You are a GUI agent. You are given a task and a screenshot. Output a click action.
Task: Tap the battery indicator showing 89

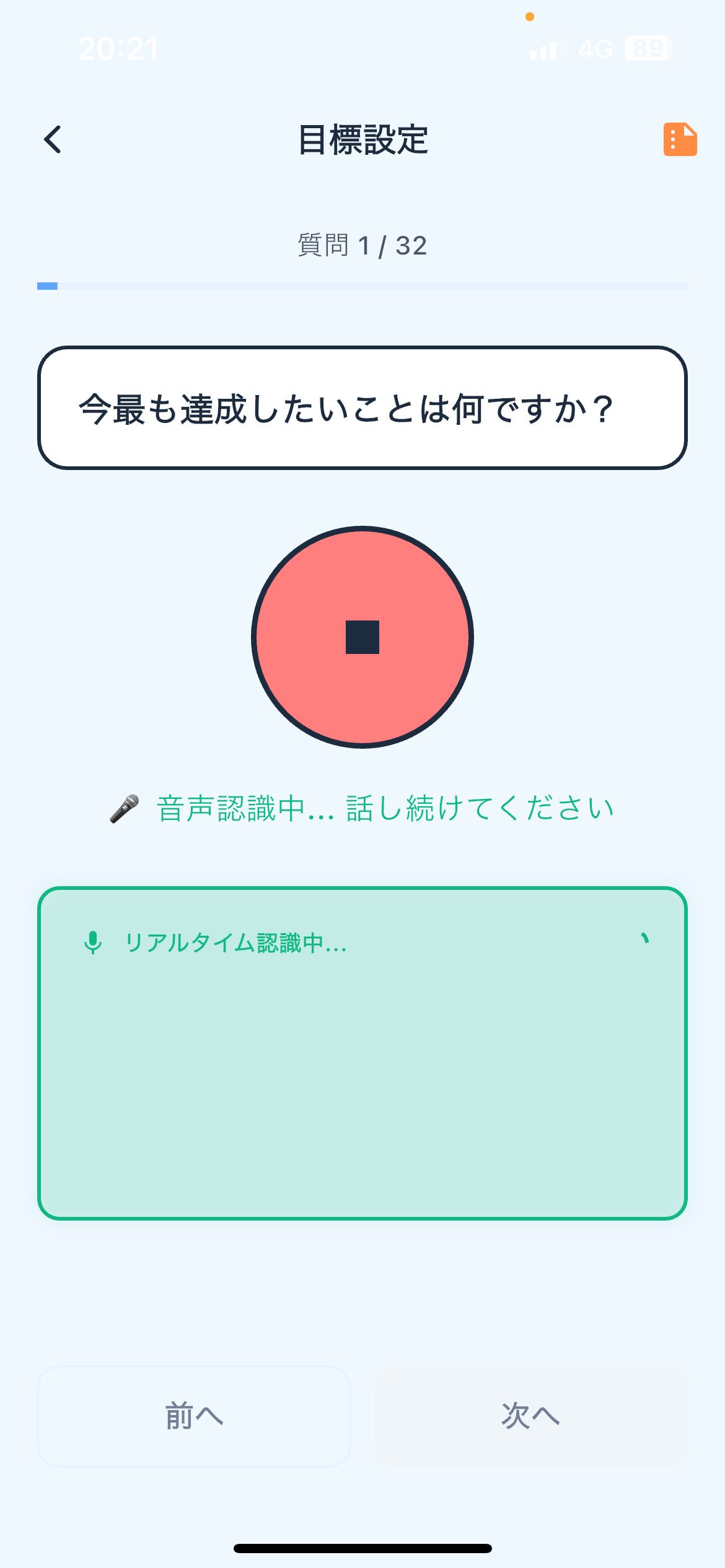tap(647, 48)
